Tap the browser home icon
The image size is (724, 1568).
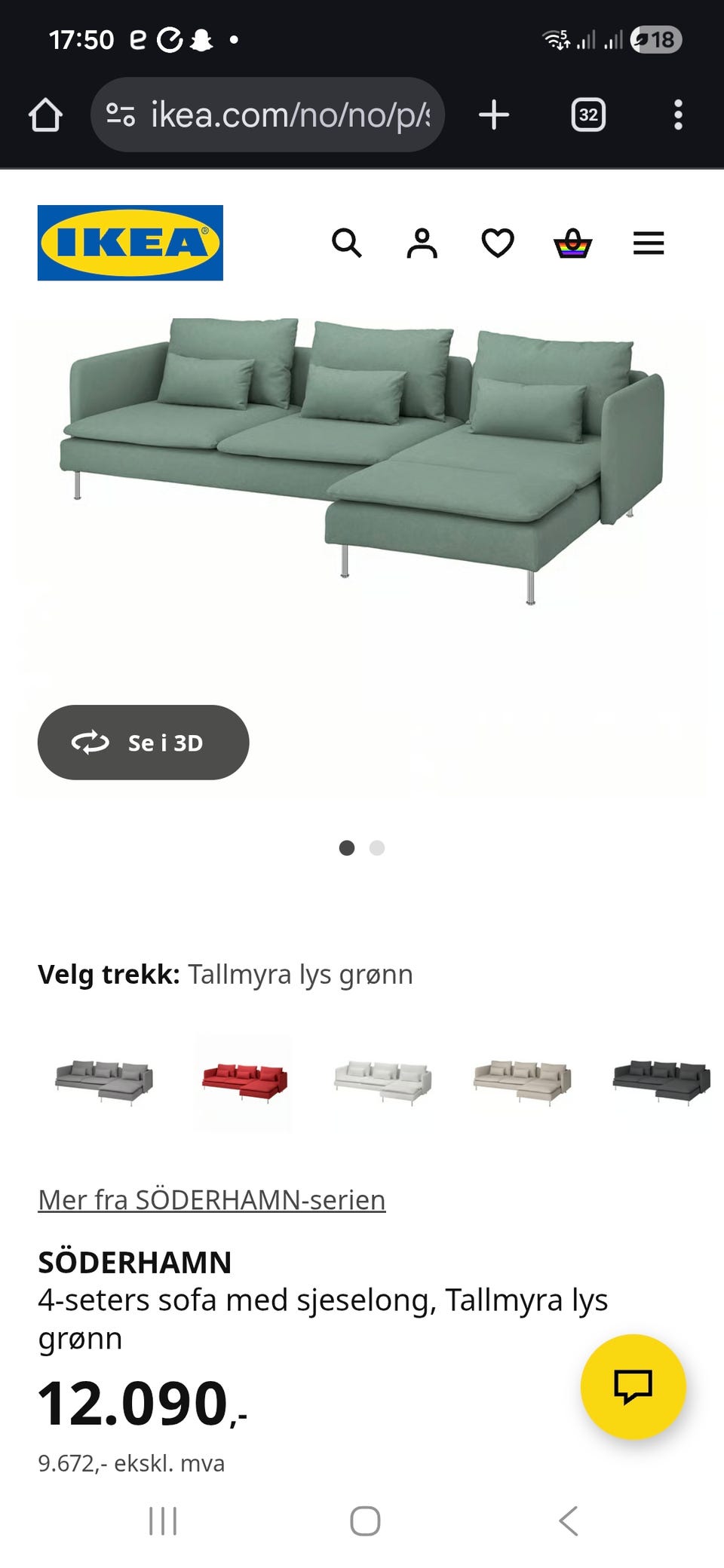[47, 115]
